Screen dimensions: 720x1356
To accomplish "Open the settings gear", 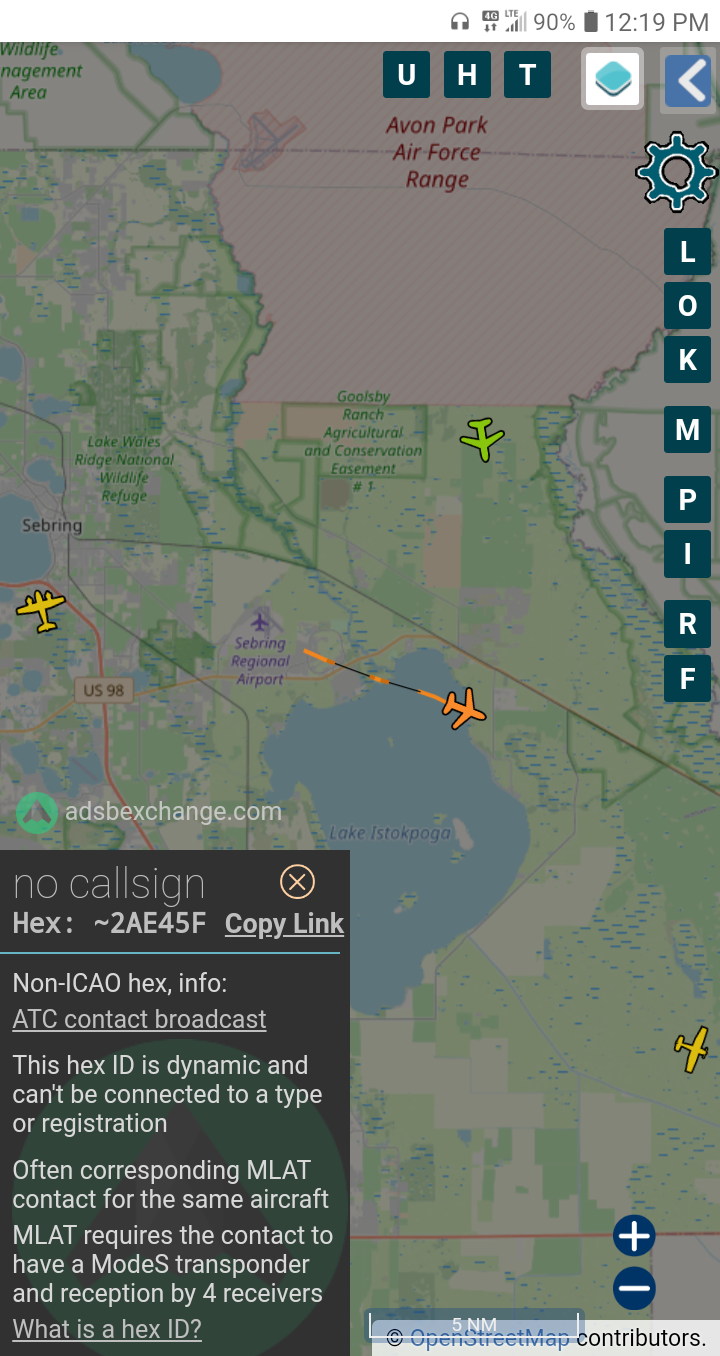I will (677, 172).
